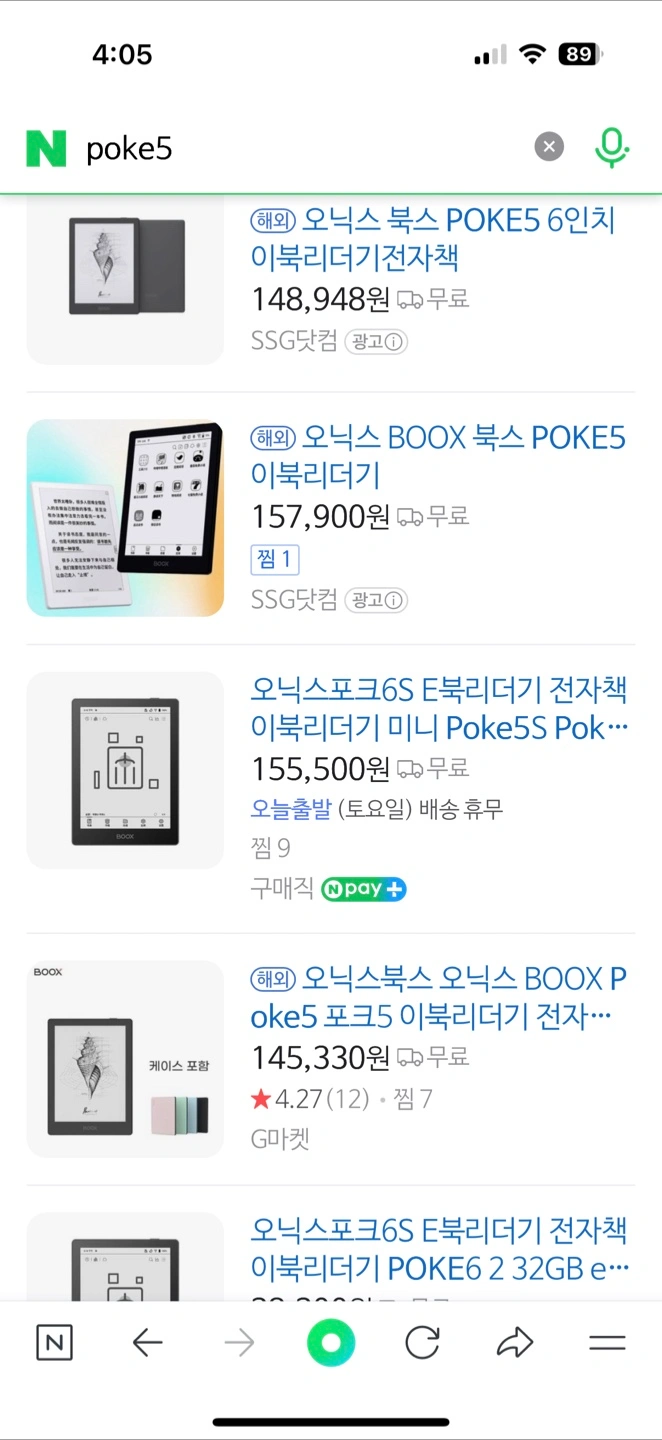Clear the poke5 search text
Image resolution: width=662 pixels, height=1440 pixels.
tap(548, 148)
